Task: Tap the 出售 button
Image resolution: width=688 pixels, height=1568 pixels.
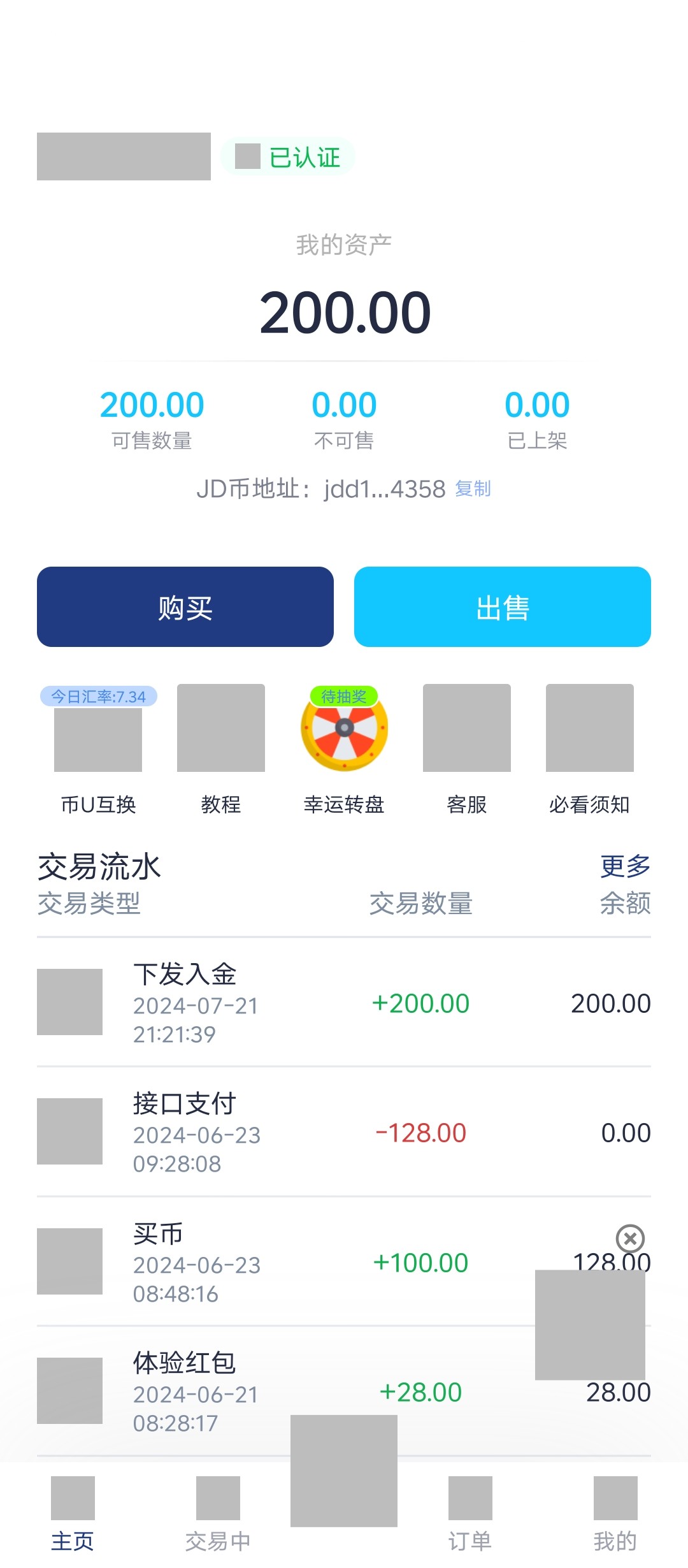Action: tap(502, 607)
